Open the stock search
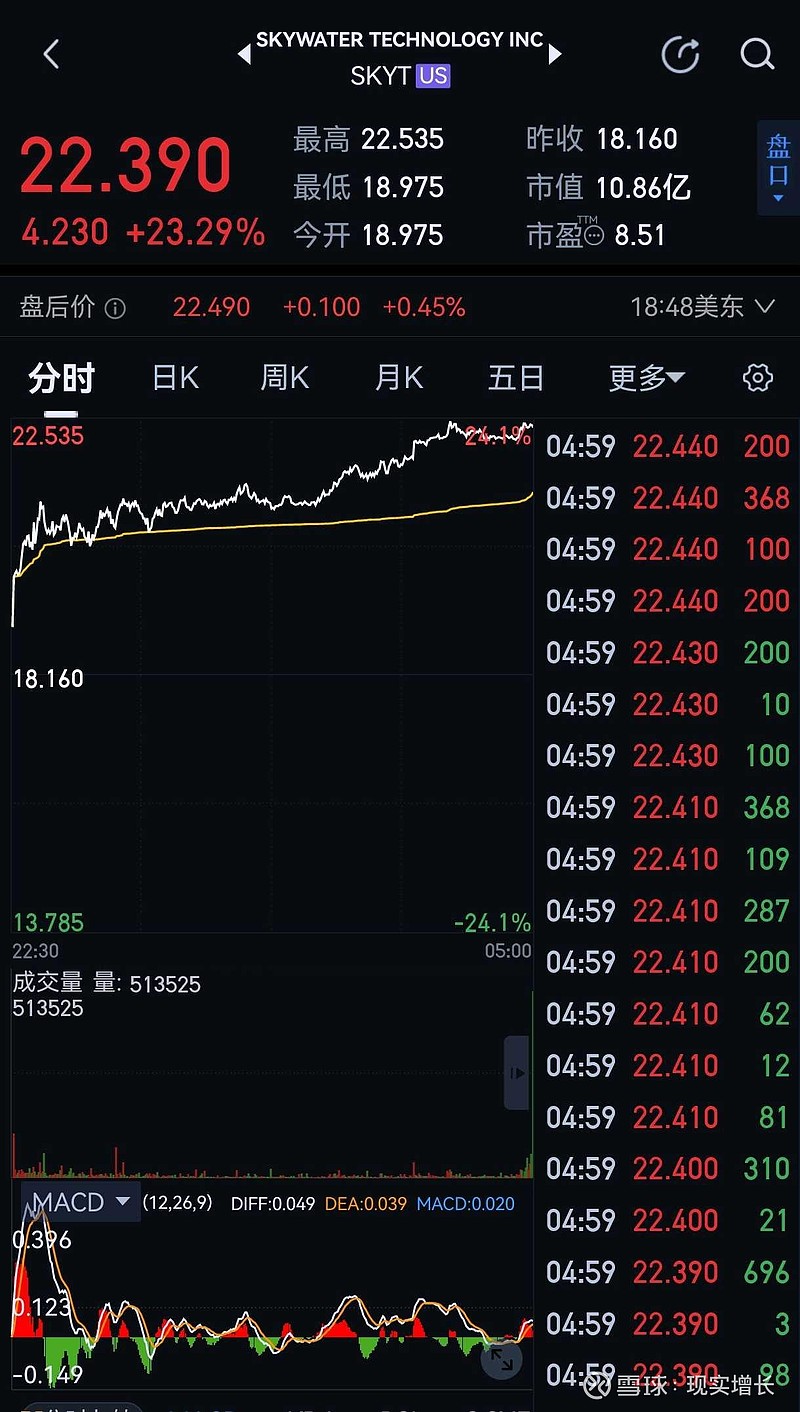Image resolution: width=800 pixels, height=1412 pixels. (757, 54)
